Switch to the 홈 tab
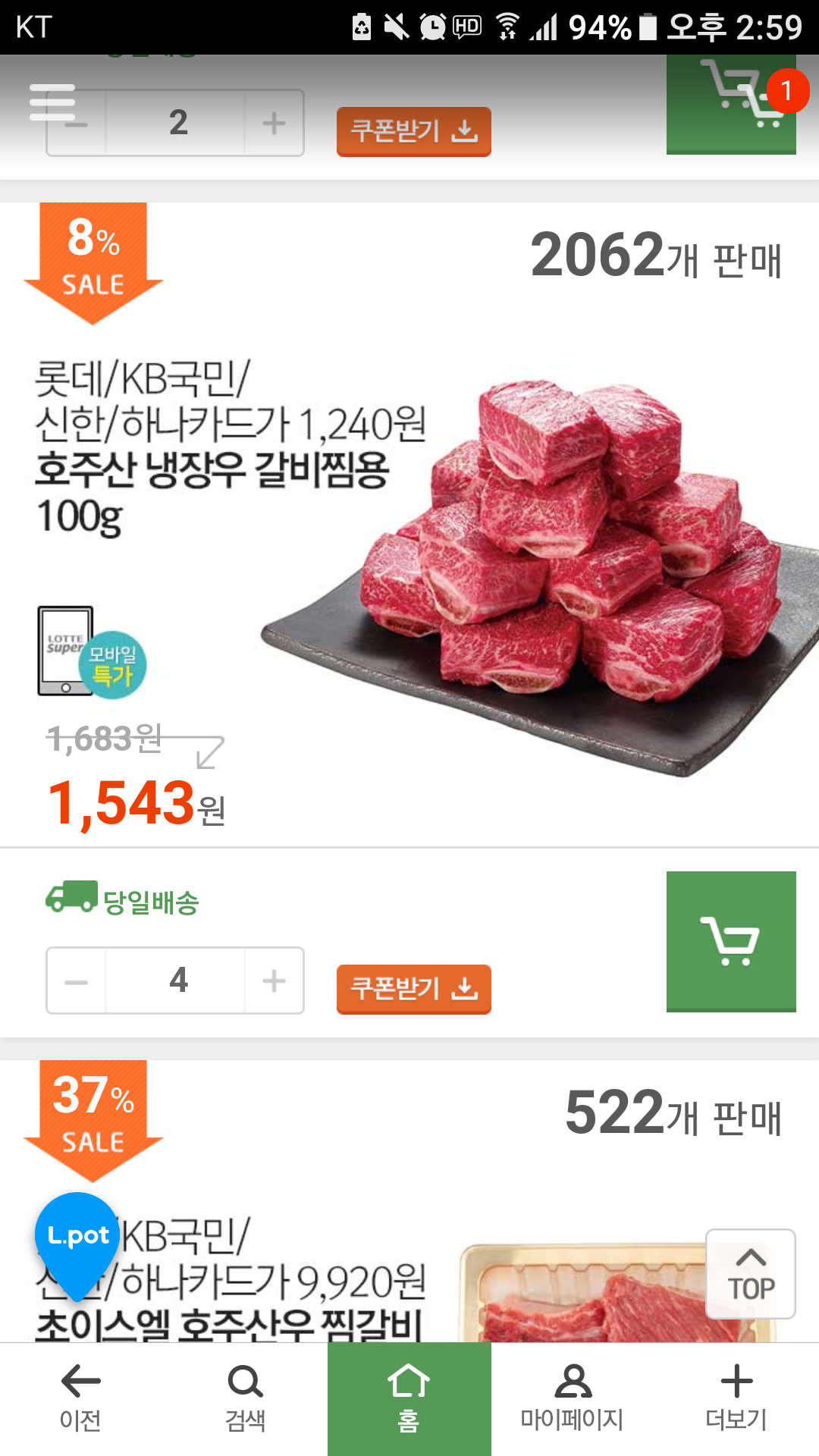This screenshot has width=819, height=1456. pyautogui.click(x=409, y=1399)
